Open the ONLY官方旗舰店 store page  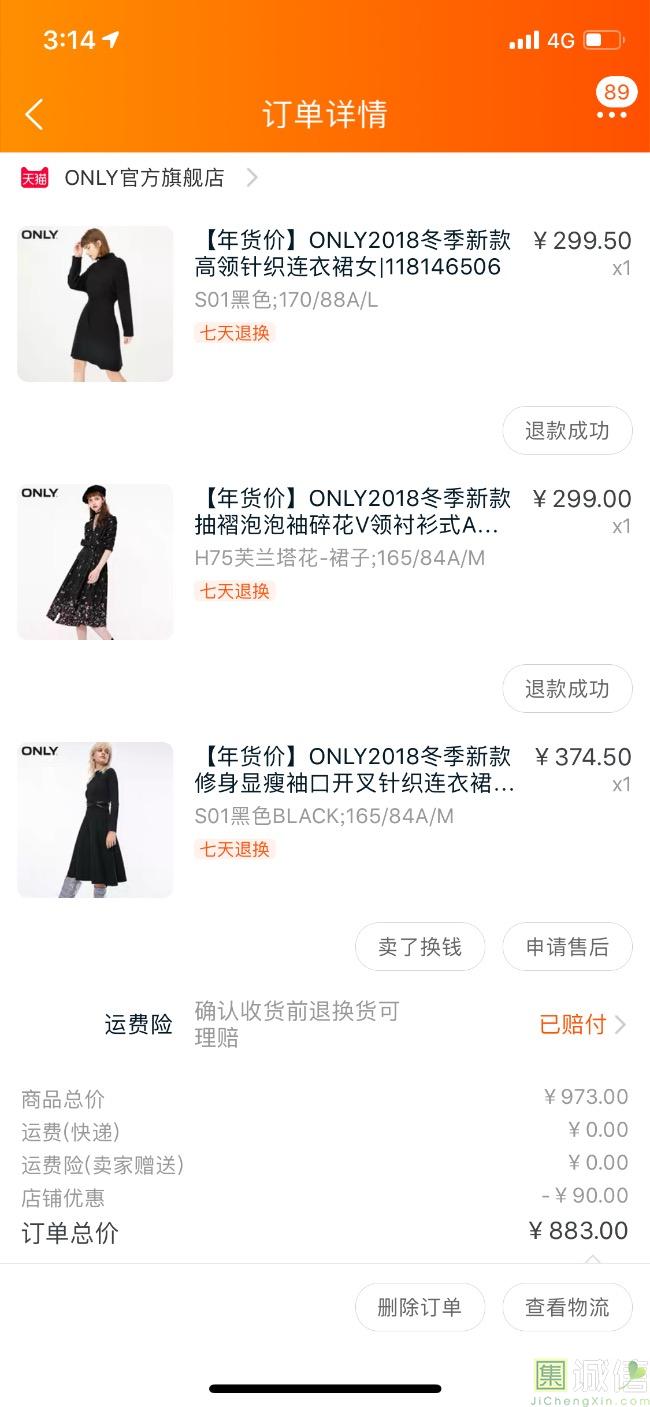pyautogui.click(x=144, y=178)
